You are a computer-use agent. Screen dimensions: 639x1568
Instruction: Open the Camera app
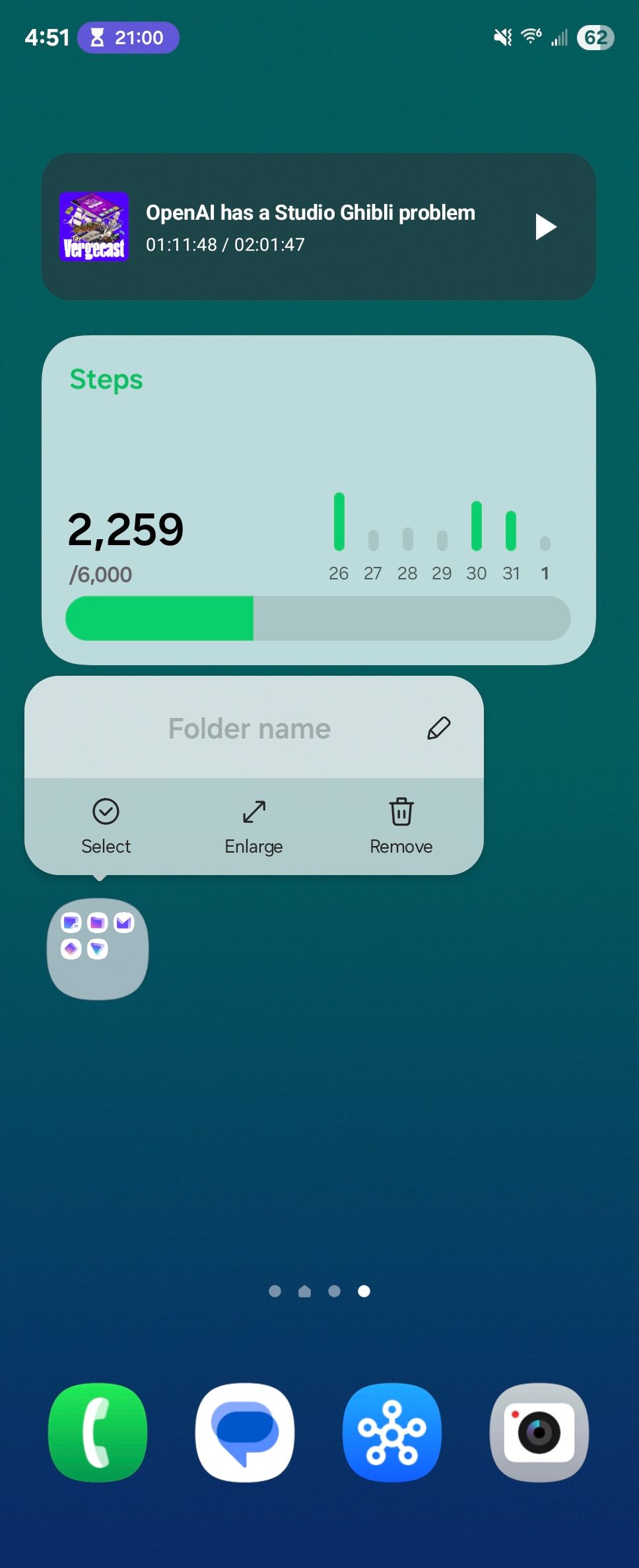pyautogui.click(x=539, y=1432)
